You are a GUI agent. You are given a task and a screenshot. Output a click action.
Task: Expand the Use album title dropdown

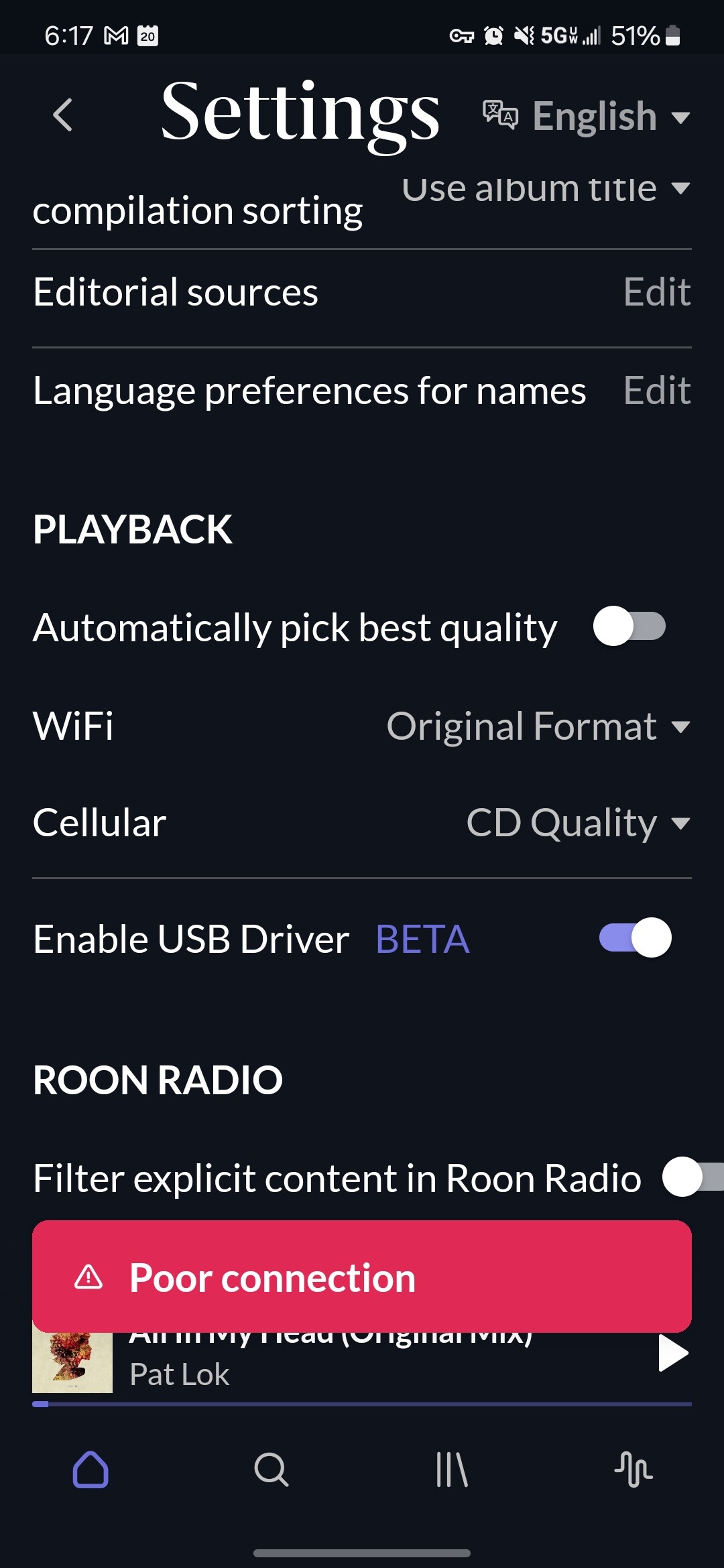(546, 188)
